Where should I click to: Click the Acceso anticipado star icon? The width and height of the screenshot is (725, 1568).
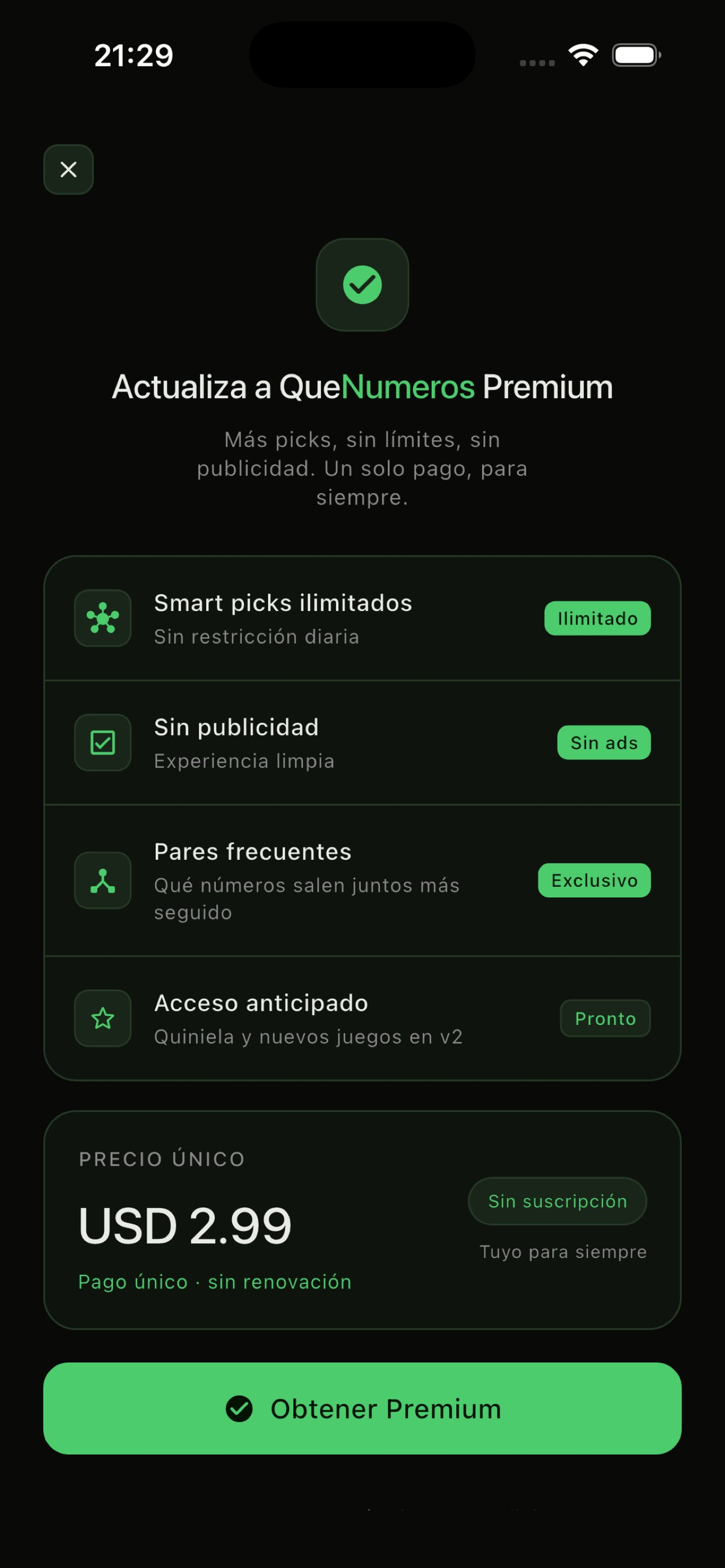pyautogui.click(x=102, y=1018)
